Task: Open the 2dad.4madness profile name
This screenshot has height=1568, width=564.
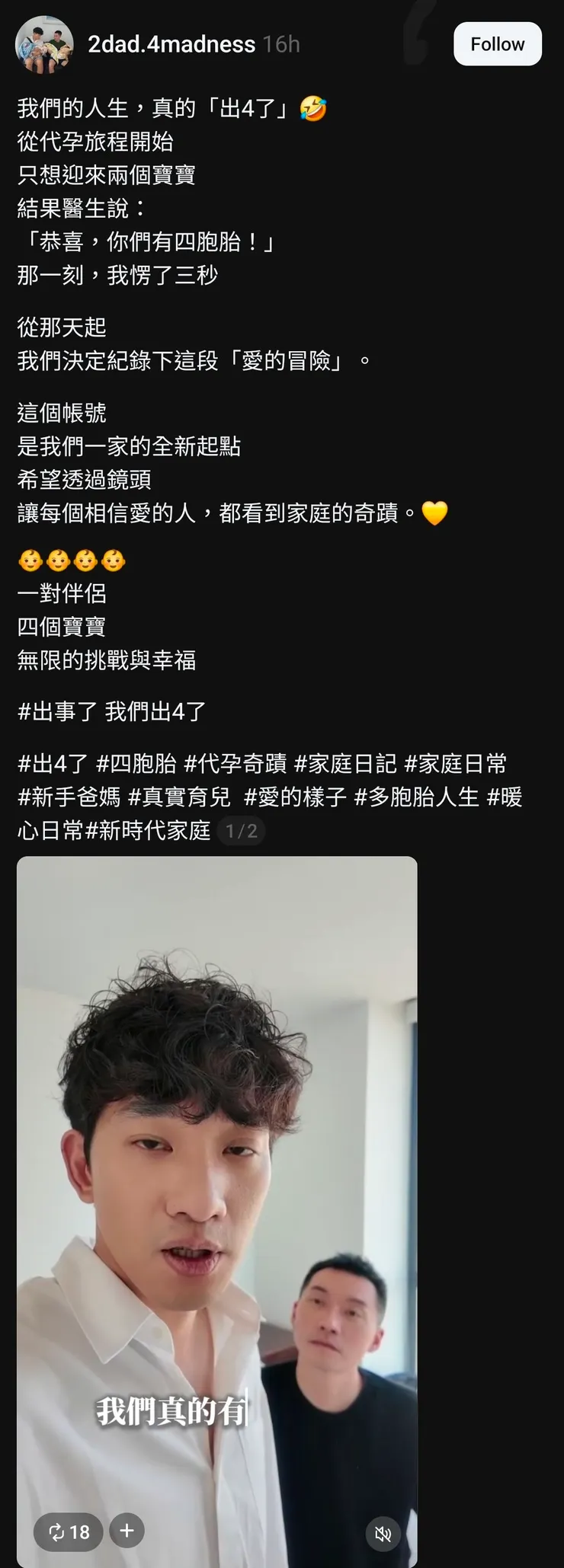Action: (171, 43)
